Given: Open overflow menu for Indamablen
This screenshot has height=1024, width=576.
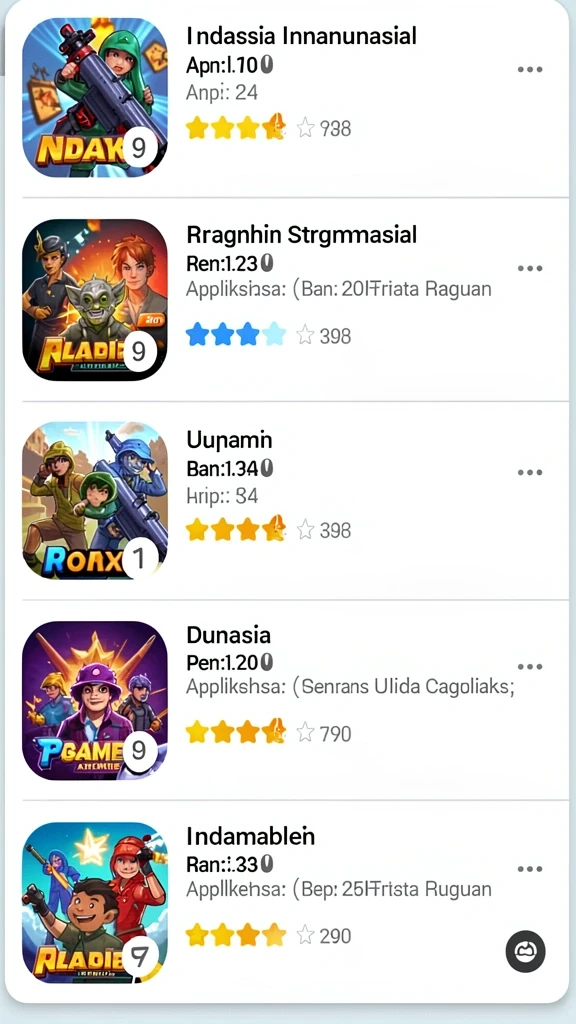Looking at the screenshot, I should pos(530,869).
